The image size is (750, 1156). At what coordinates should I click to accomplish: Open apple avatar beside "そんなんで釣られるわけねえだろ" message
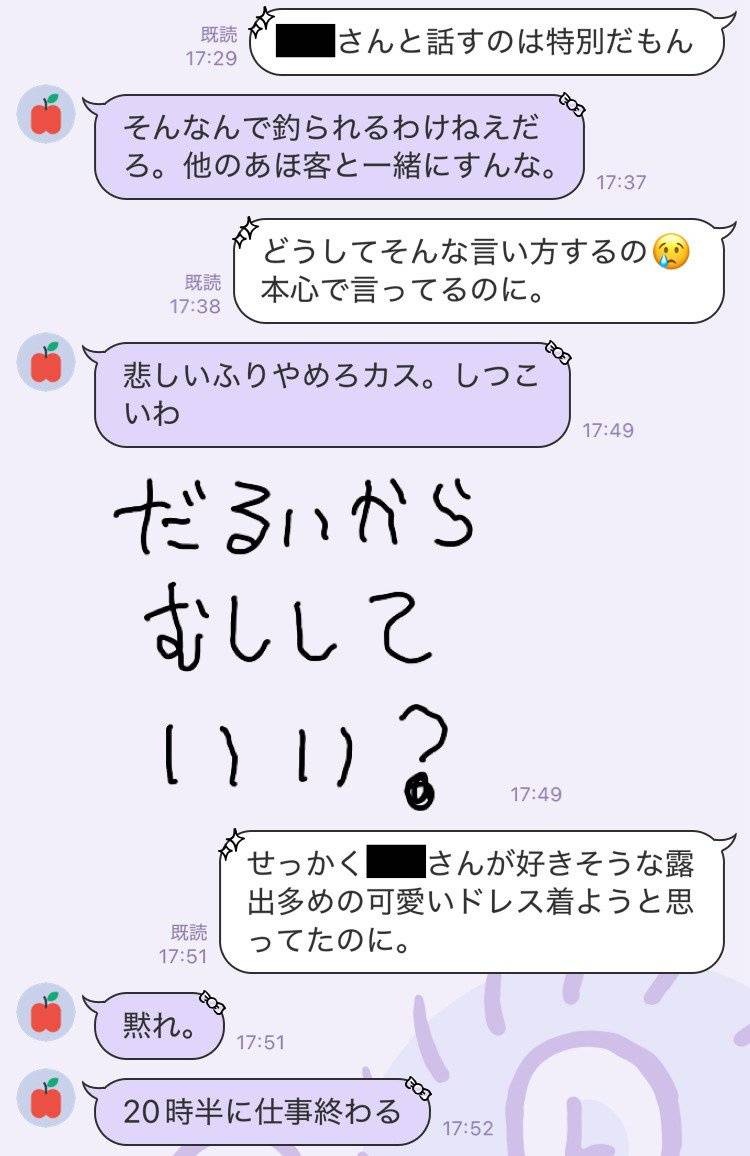pyautogui.click(x=45, y=114)
